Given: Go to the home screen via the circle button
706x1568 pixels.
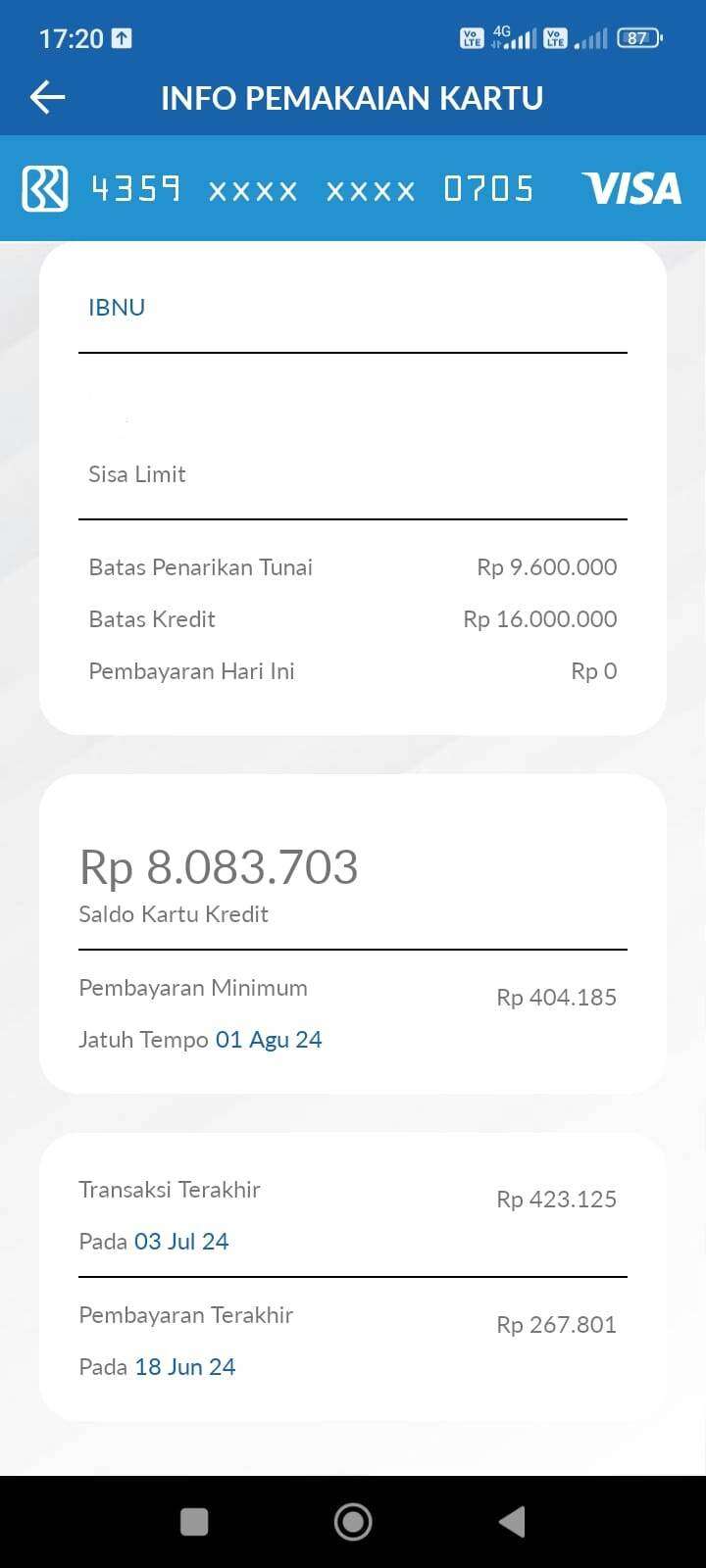Looking at the screenshot, I should (353, 1521).
